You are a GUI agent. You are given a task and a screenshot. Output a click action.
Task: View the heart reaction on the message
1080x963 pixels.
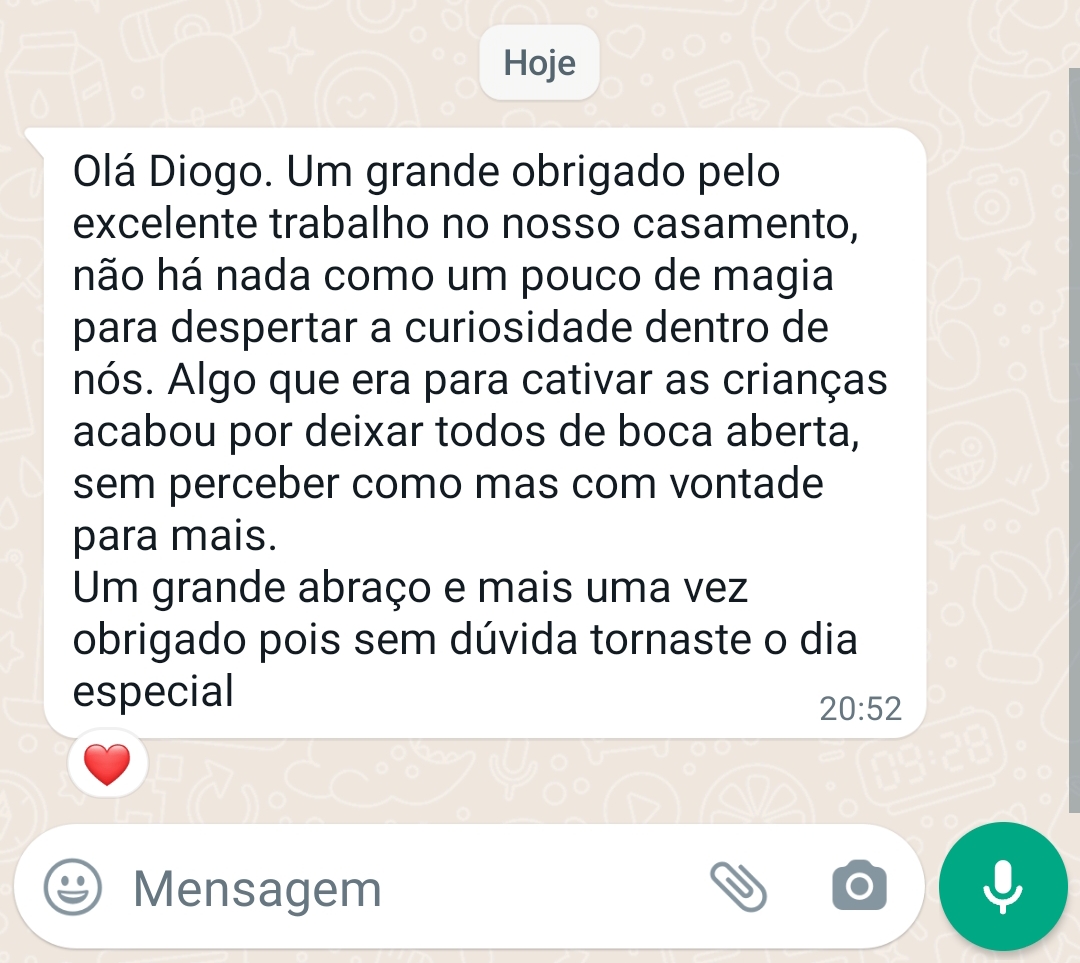pyautogui.click(x=107, y=766)
